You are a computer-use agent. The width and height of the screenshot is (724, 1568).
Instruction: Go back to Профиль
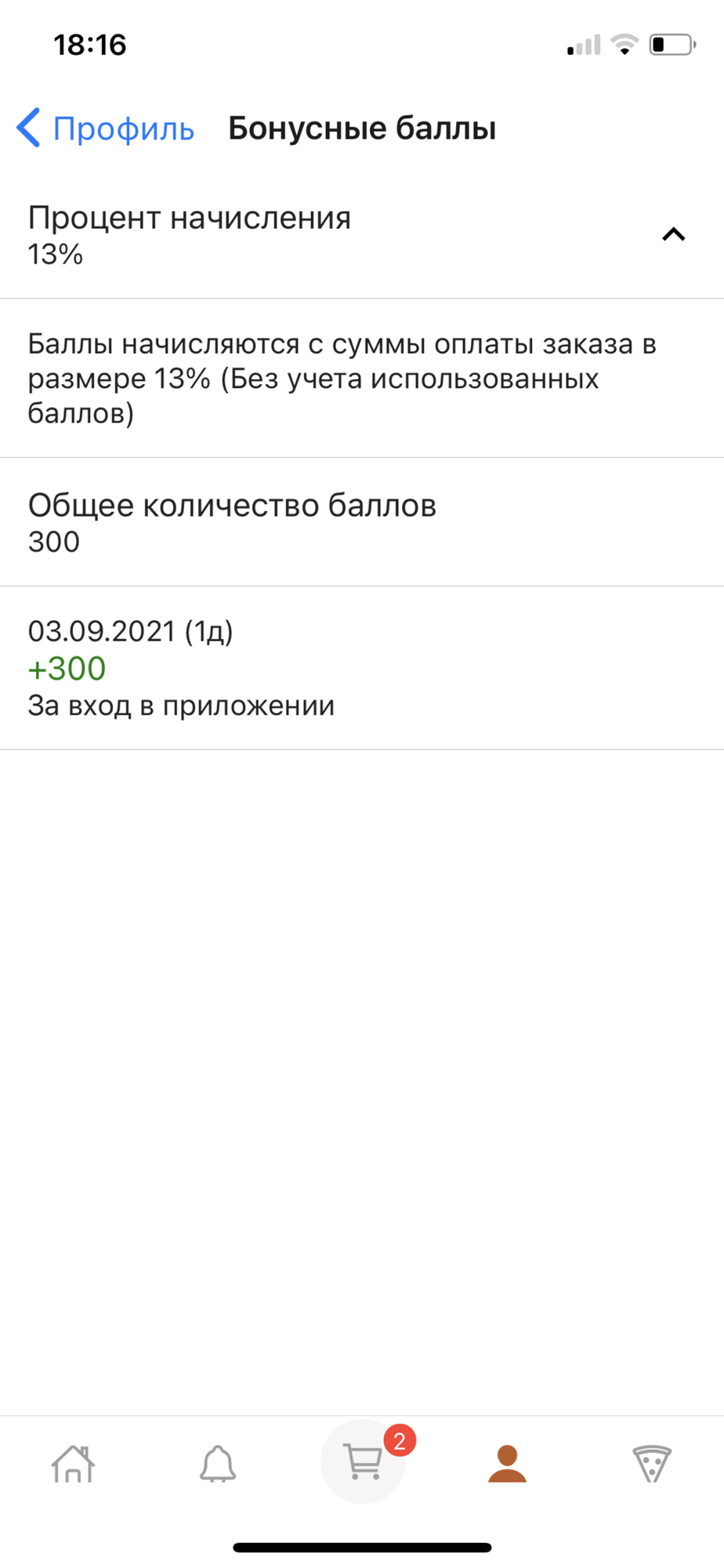[105, 128]
